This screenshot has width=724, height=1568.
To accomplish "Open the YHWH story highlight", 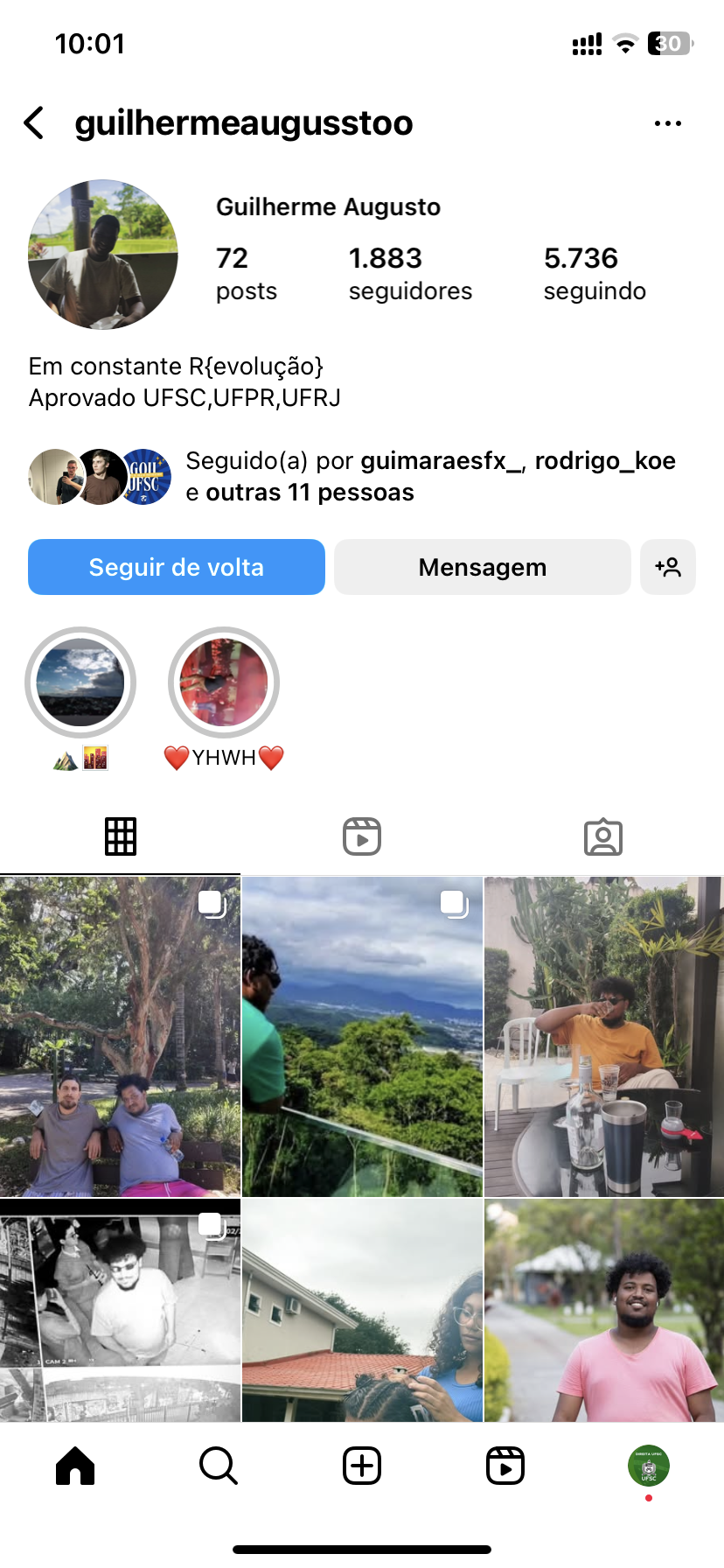I will pos(224,683).
